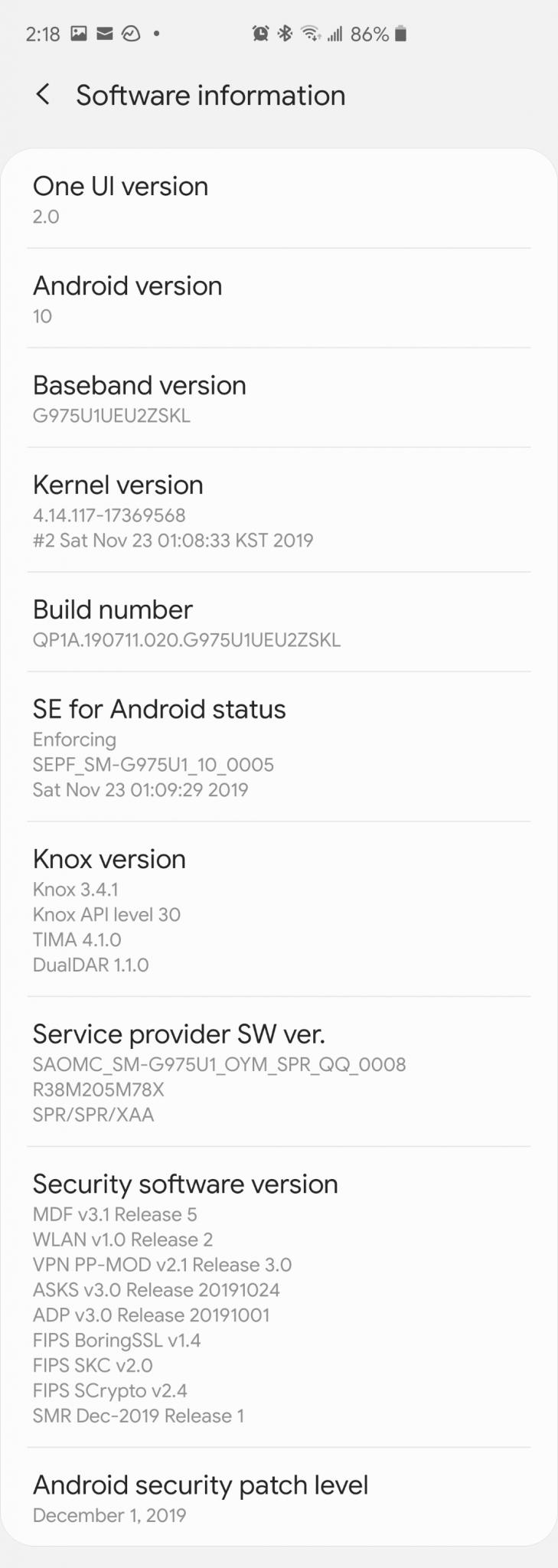Tap the Build number row
558x1568 pixels.
[x=279, y=622]
